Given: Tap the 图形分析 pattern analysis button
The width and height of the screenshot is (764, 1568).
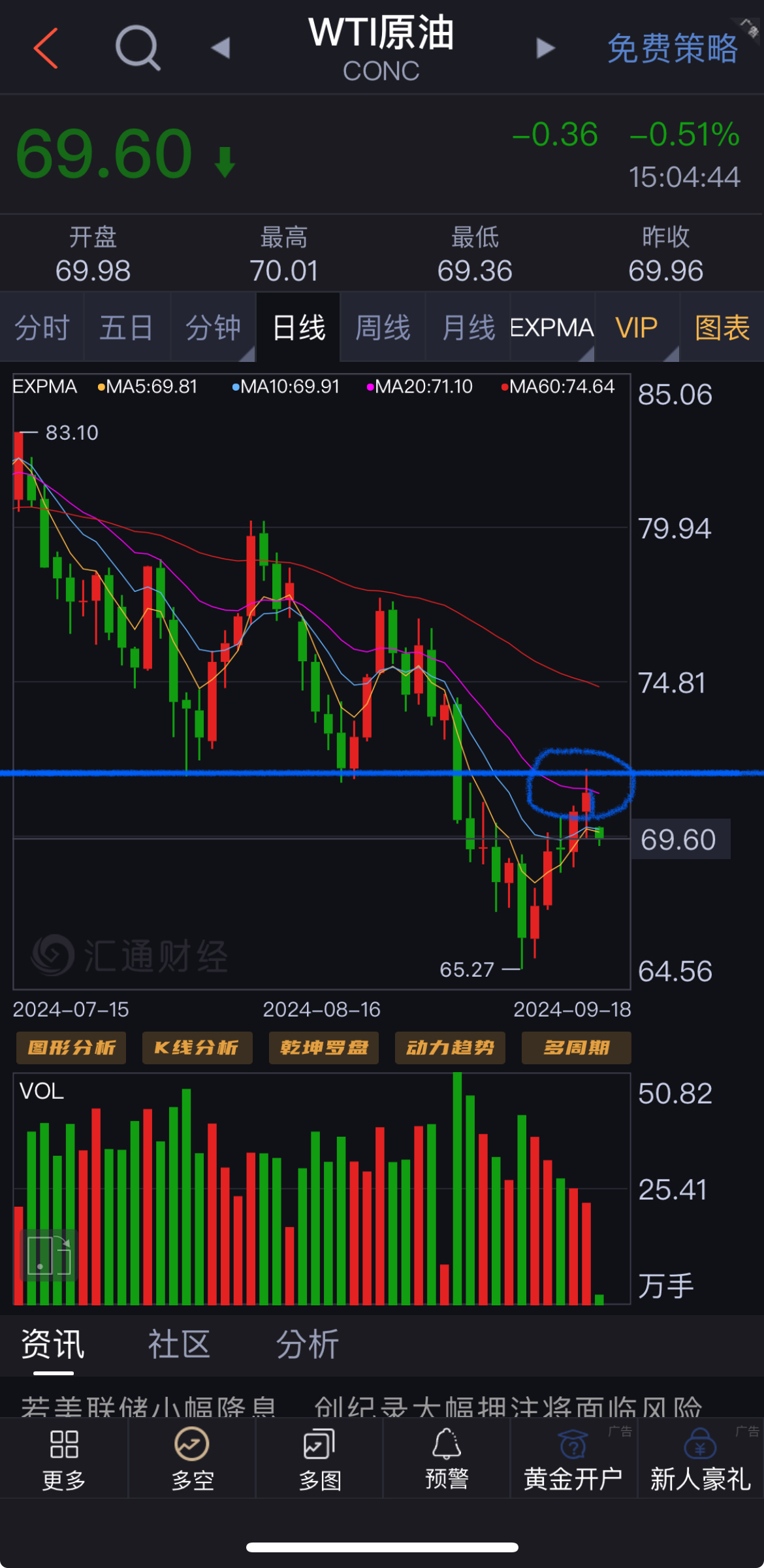Looking at the screenshot, I should click(71, 1048).
